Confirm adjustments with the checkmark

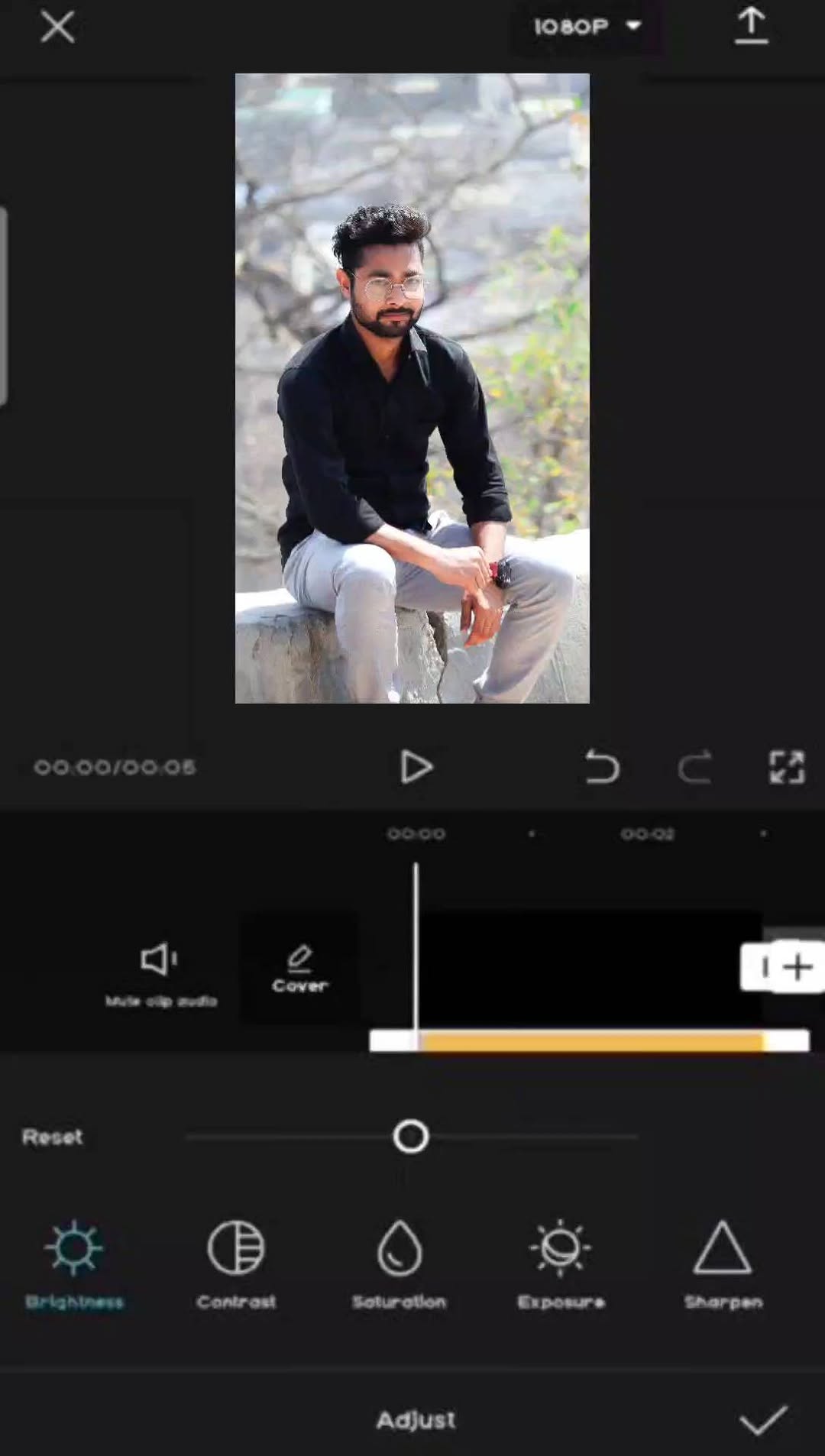[x=762, y=1421]
